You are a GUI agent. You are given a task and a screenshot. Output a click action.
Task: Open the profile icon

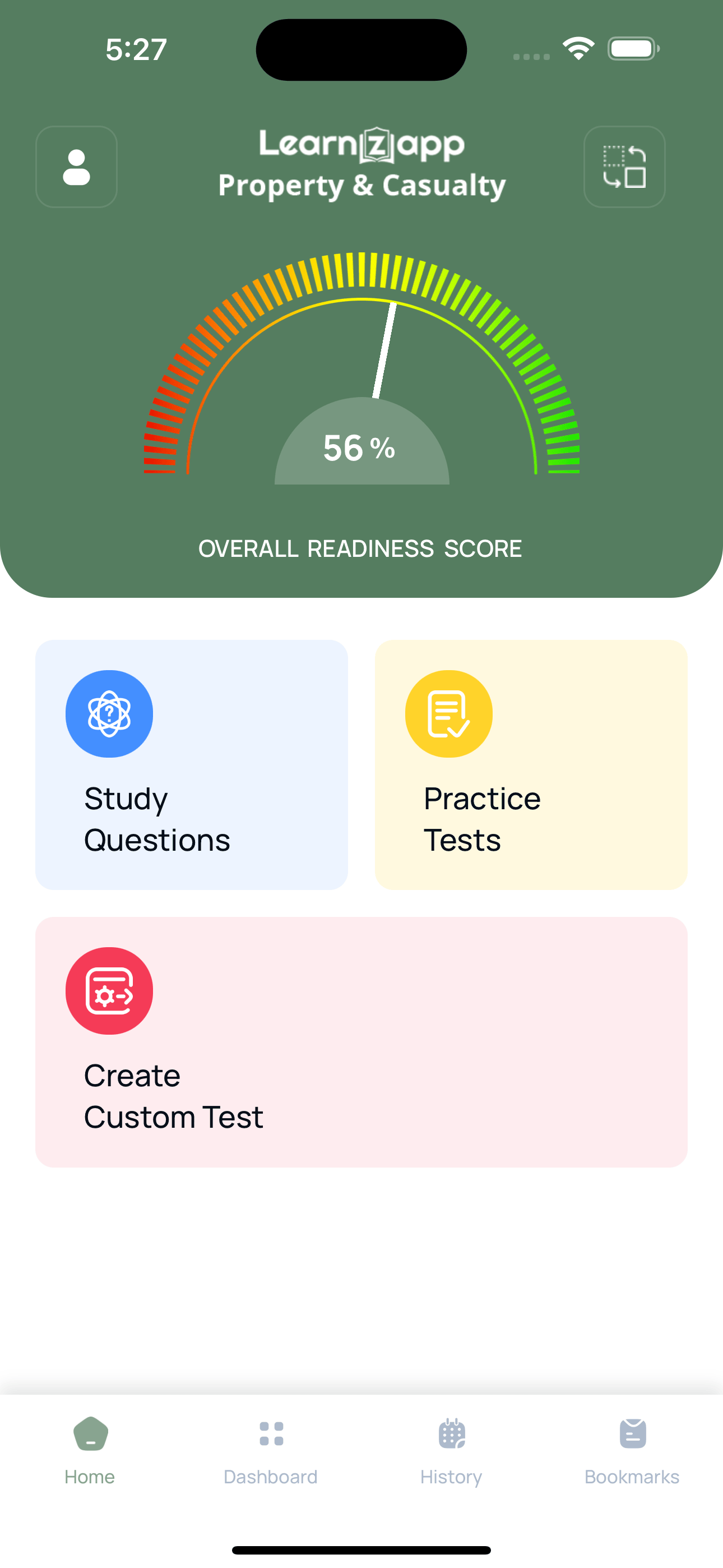76,167
